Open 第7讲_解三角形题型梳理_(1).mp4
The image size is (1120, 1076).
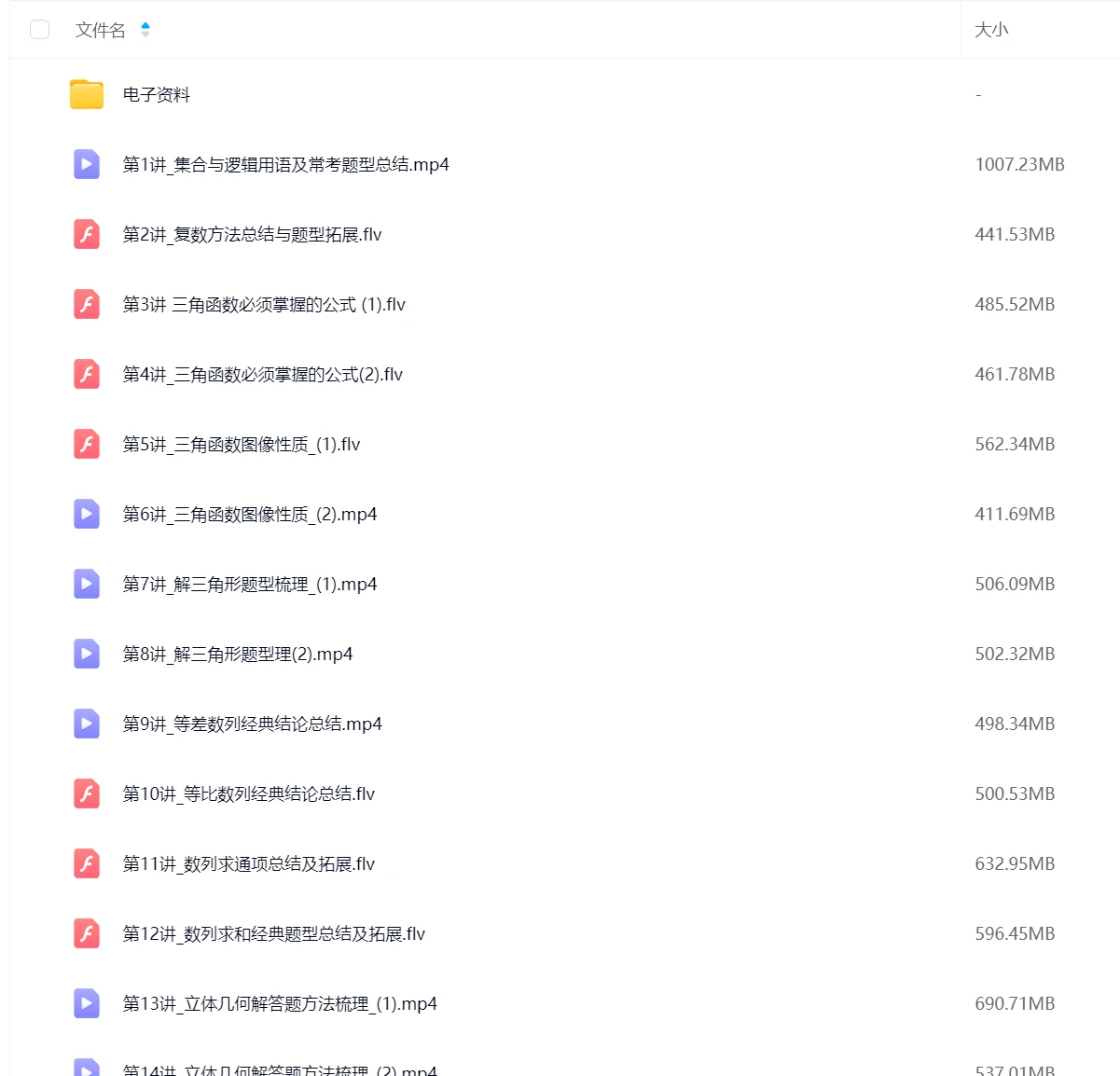(249, 585)
